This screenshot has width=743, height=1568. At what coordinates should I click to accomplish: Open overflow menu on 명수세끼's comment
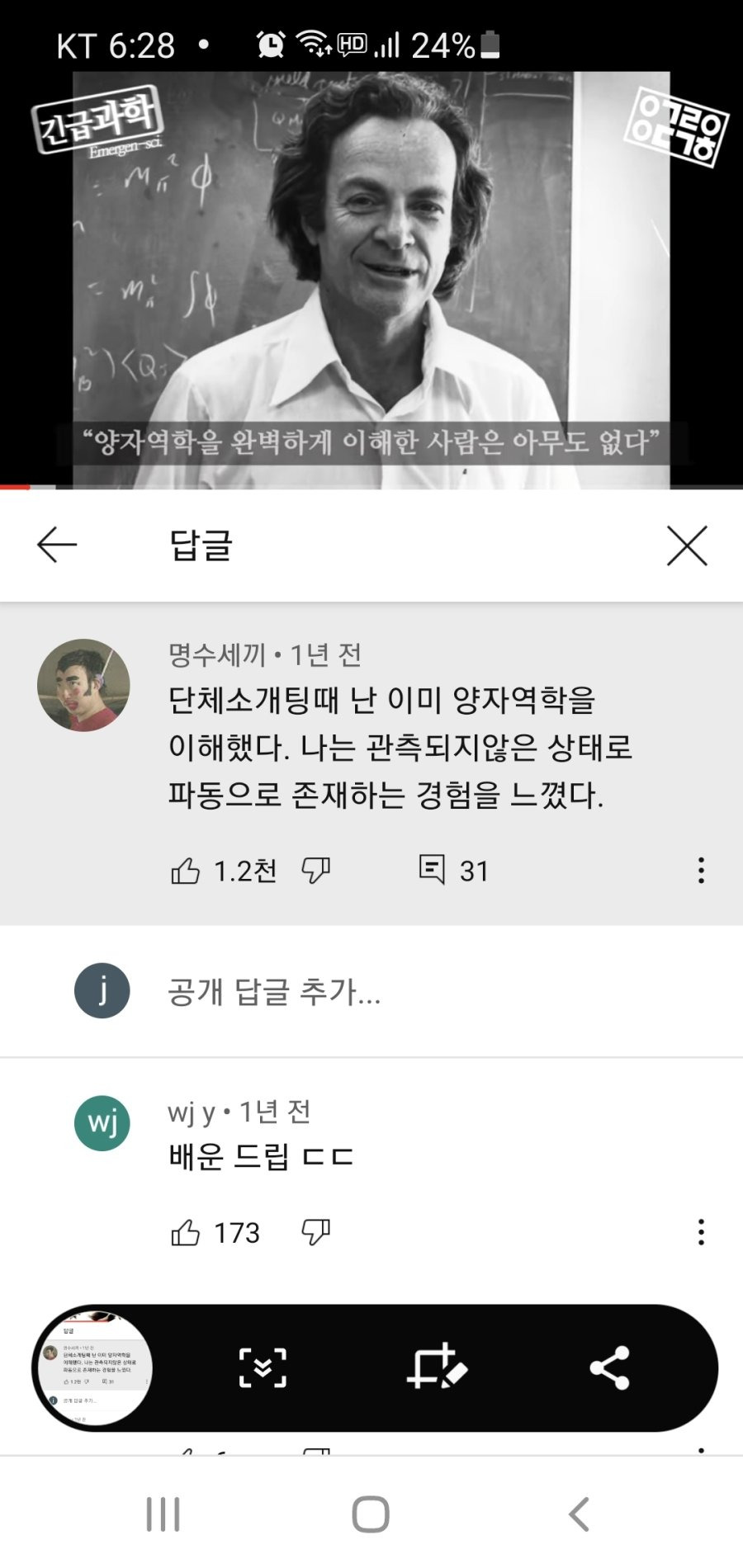(x=701, y=871)
